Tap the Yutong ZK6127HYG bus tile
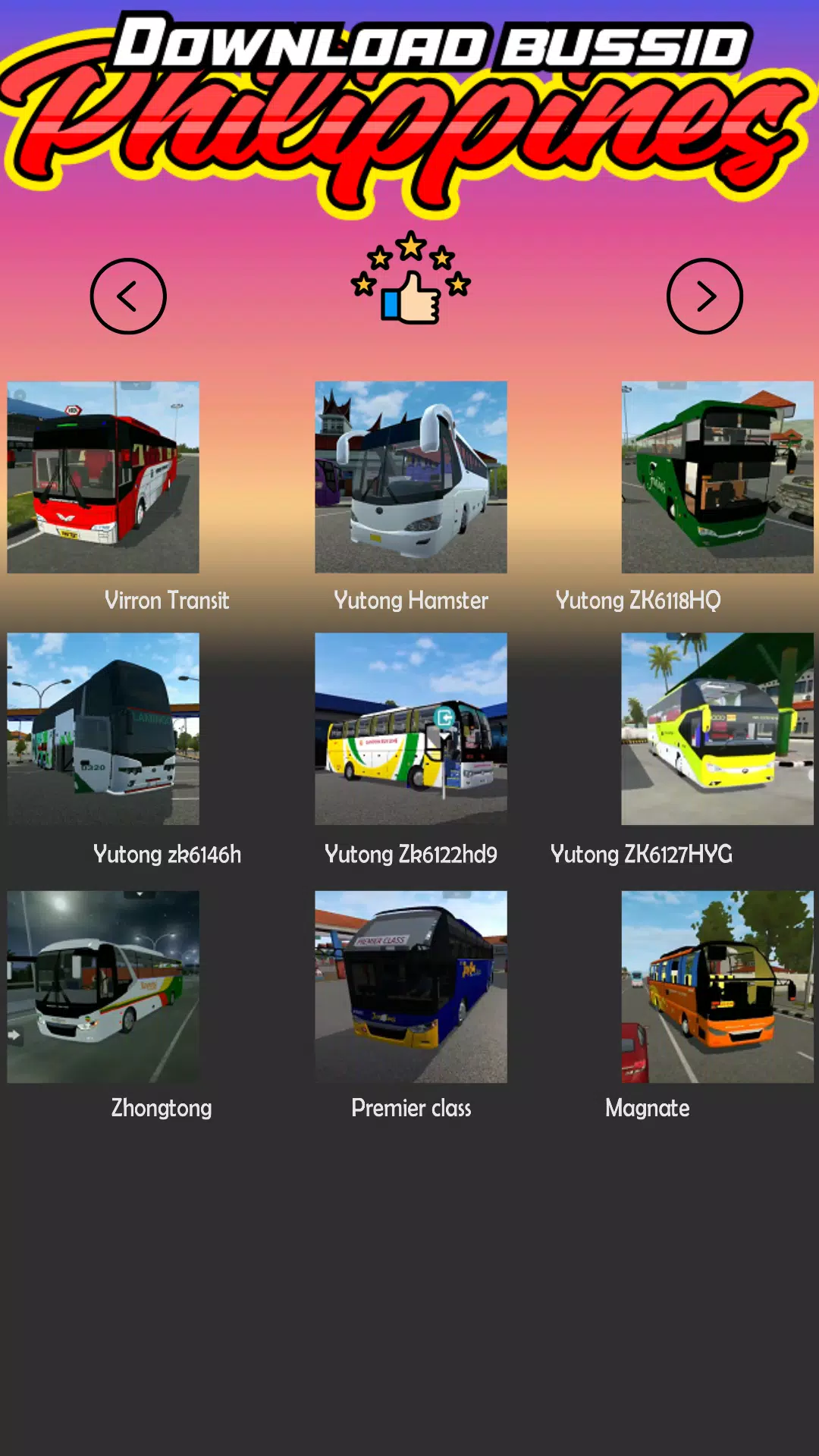The width and height of the screenshot is (819, 1456). coord(717,729)
